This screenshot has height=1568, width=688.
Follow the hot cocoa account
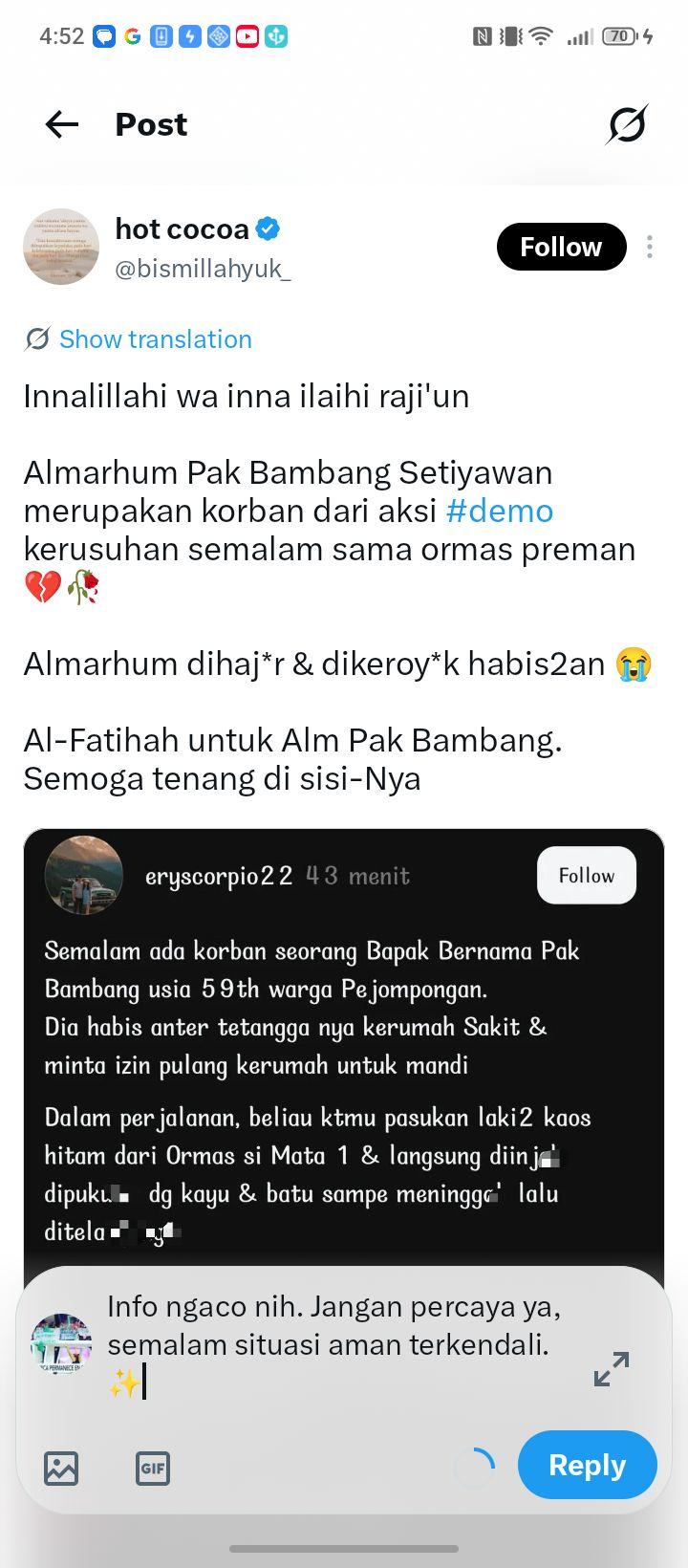[561, 247]
